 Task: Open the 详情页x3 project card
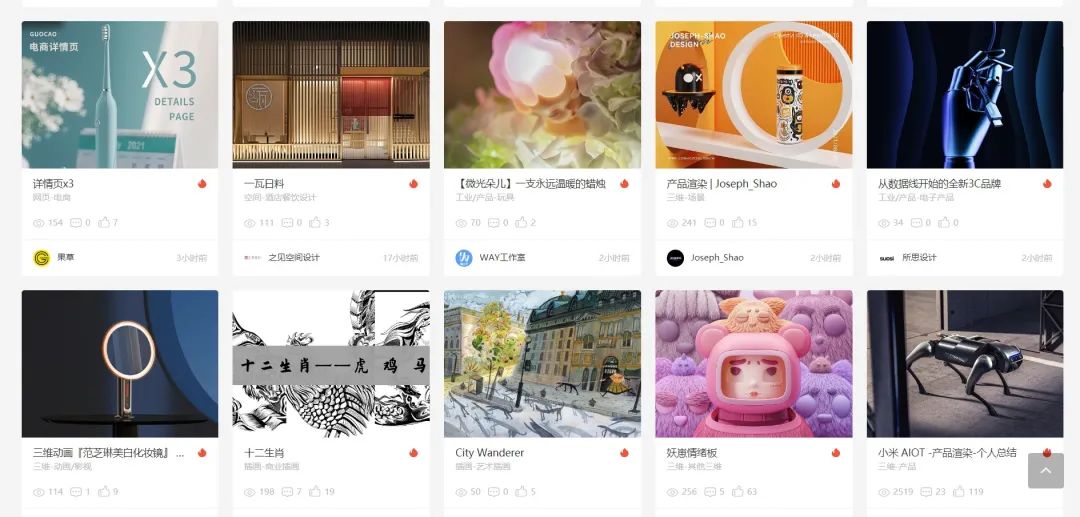(x=119, y=95)
